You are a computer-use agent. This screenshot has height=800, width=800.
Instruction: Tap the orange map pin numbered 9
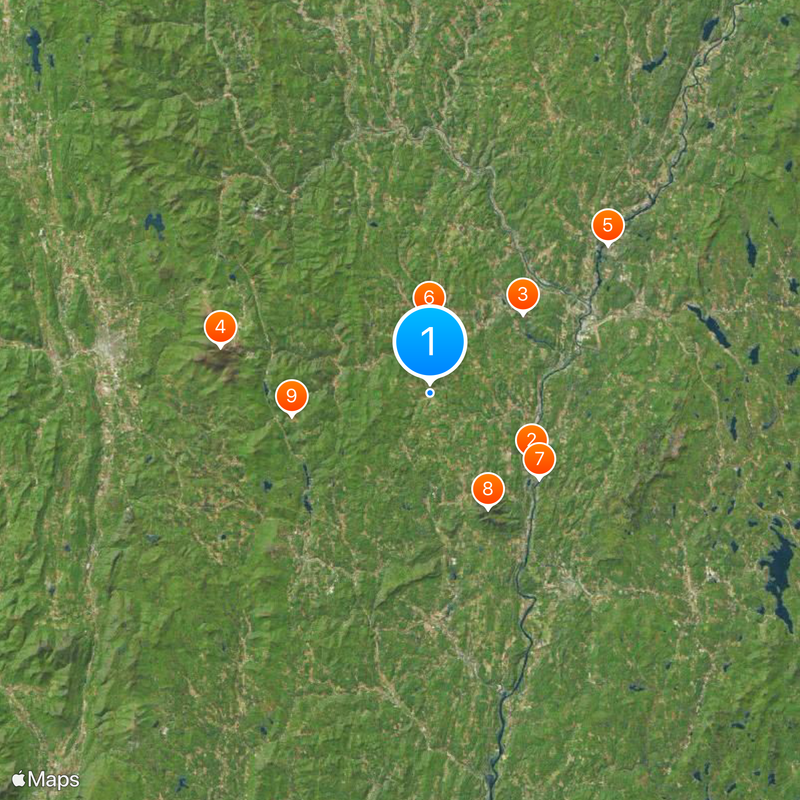coord(291,397)
